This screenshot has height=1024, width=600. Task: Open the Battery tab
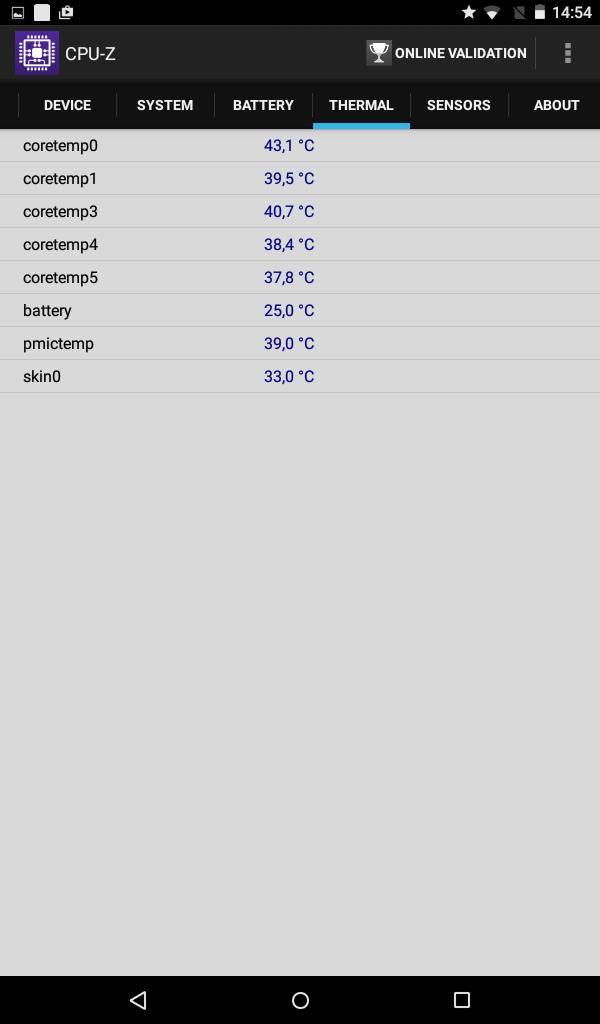click(x=263, y=105)
